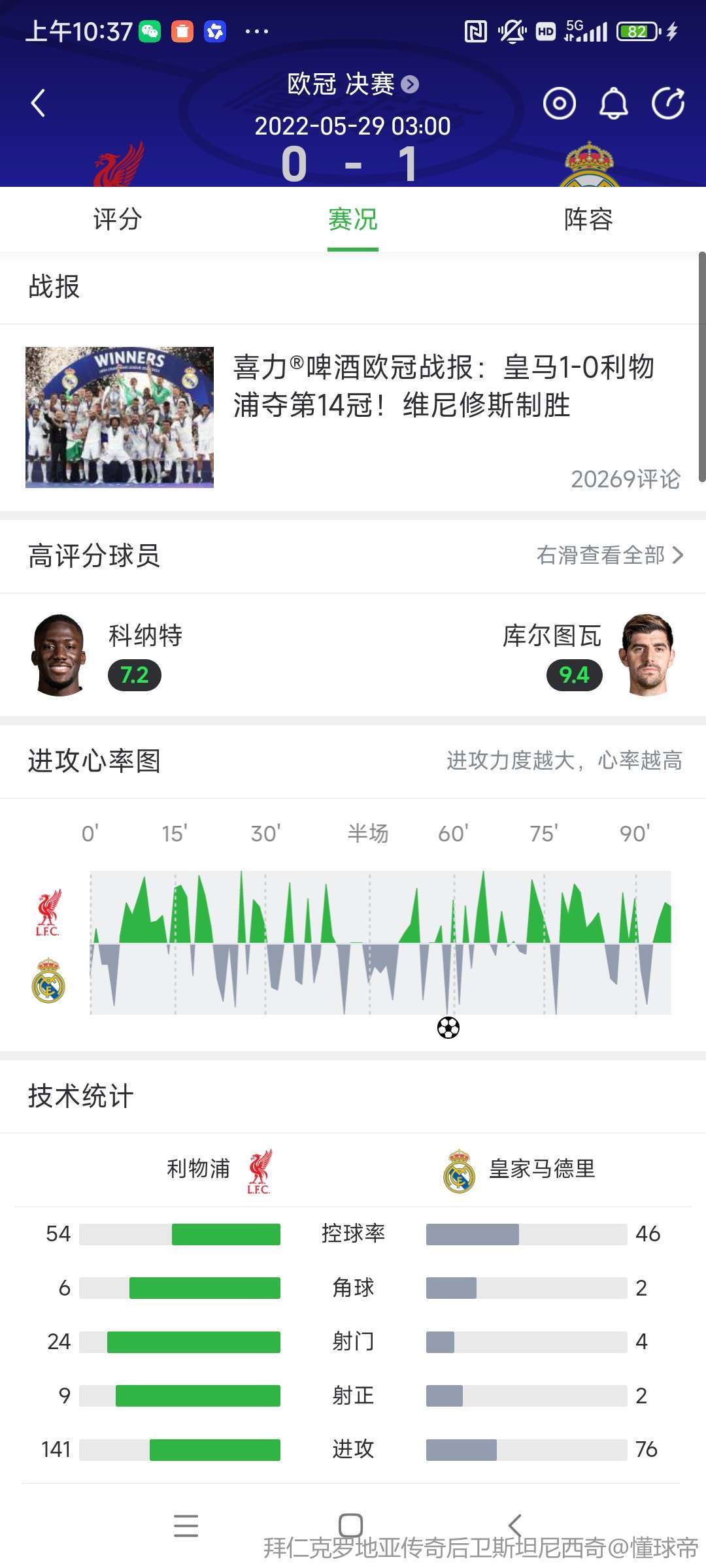Switch to the 评分 tab

tap(118, 220)
